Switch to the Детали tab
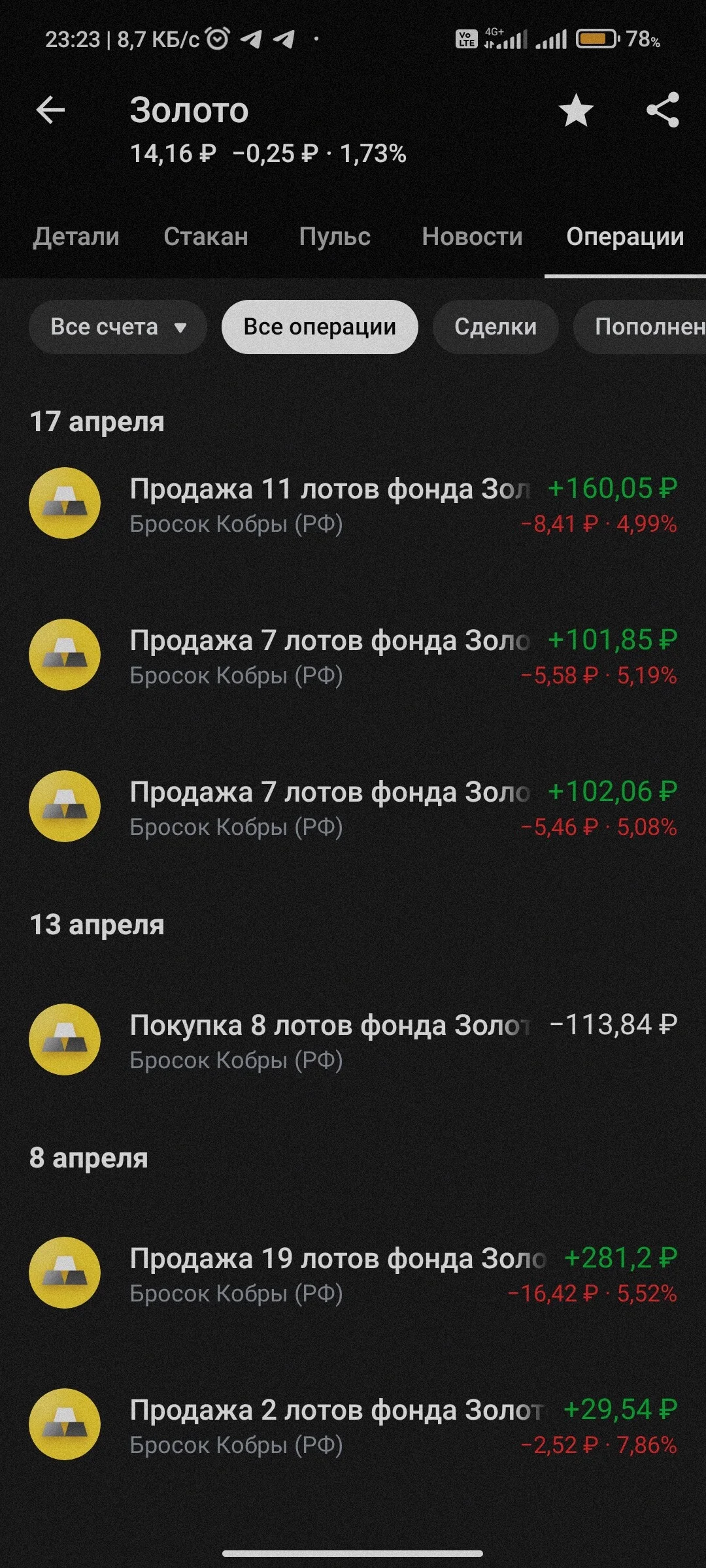 coord(76,237)
